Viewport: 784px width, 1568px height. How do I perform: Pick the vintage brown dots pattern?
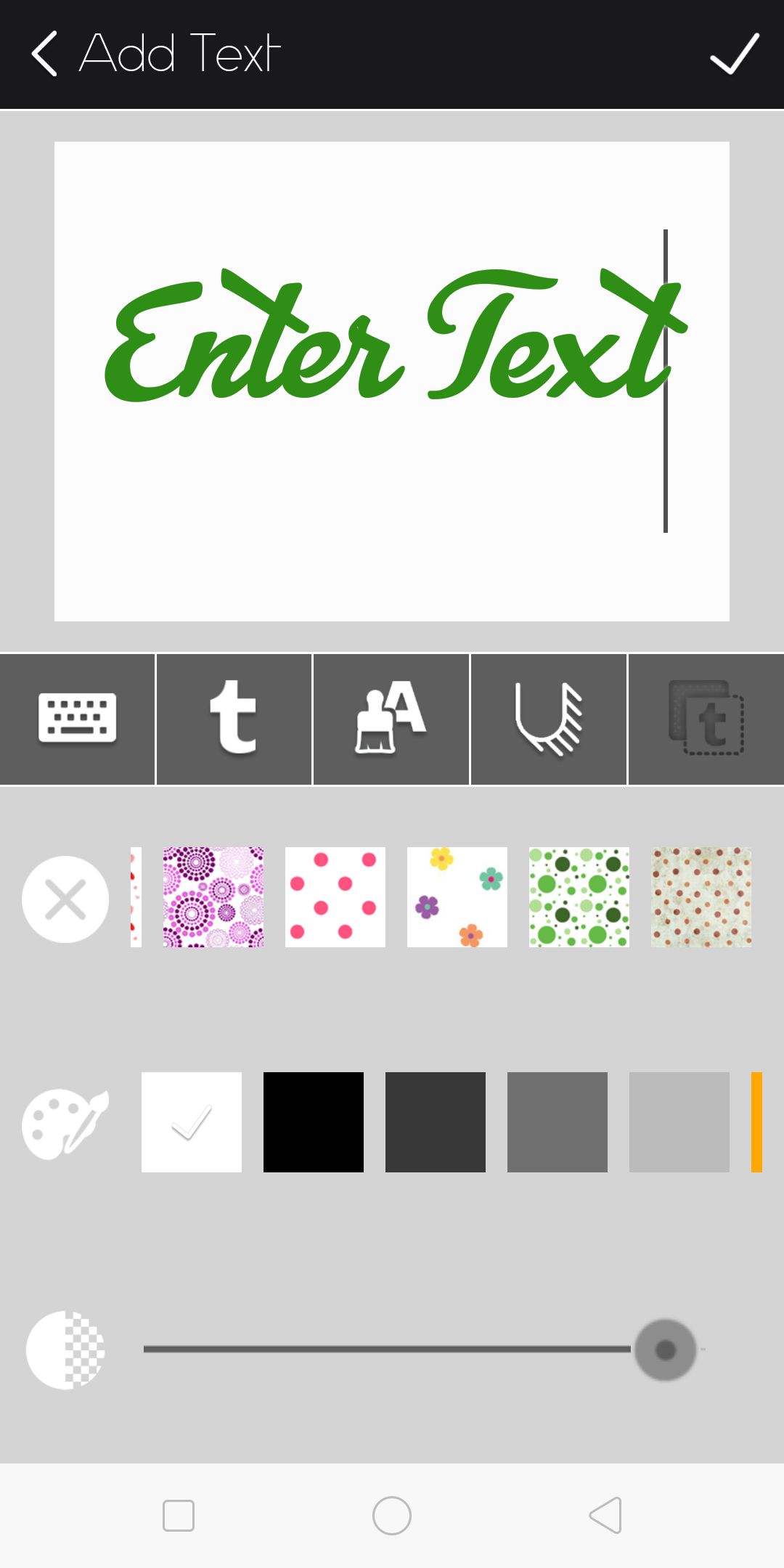point(701,897)
